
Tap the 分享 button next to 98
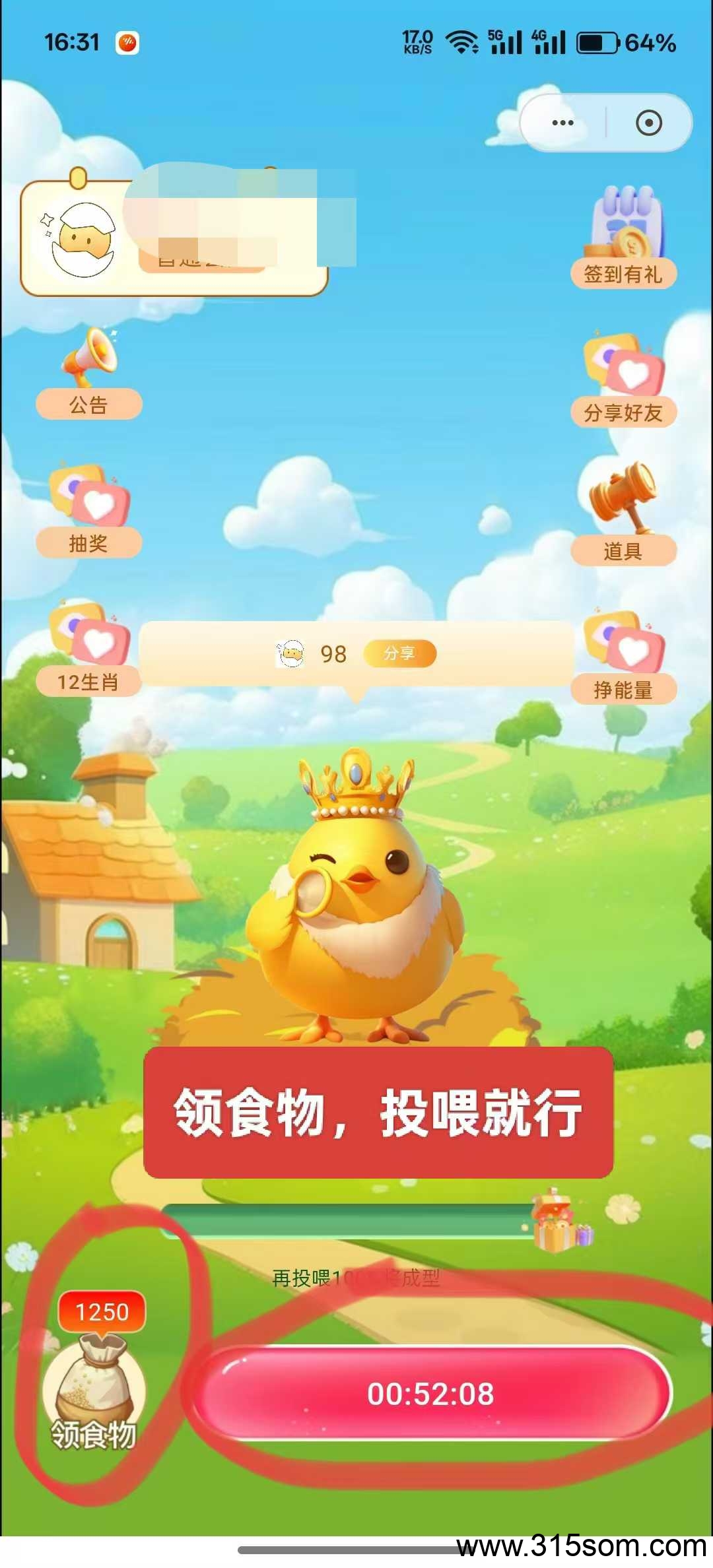[x=400, y=653]
